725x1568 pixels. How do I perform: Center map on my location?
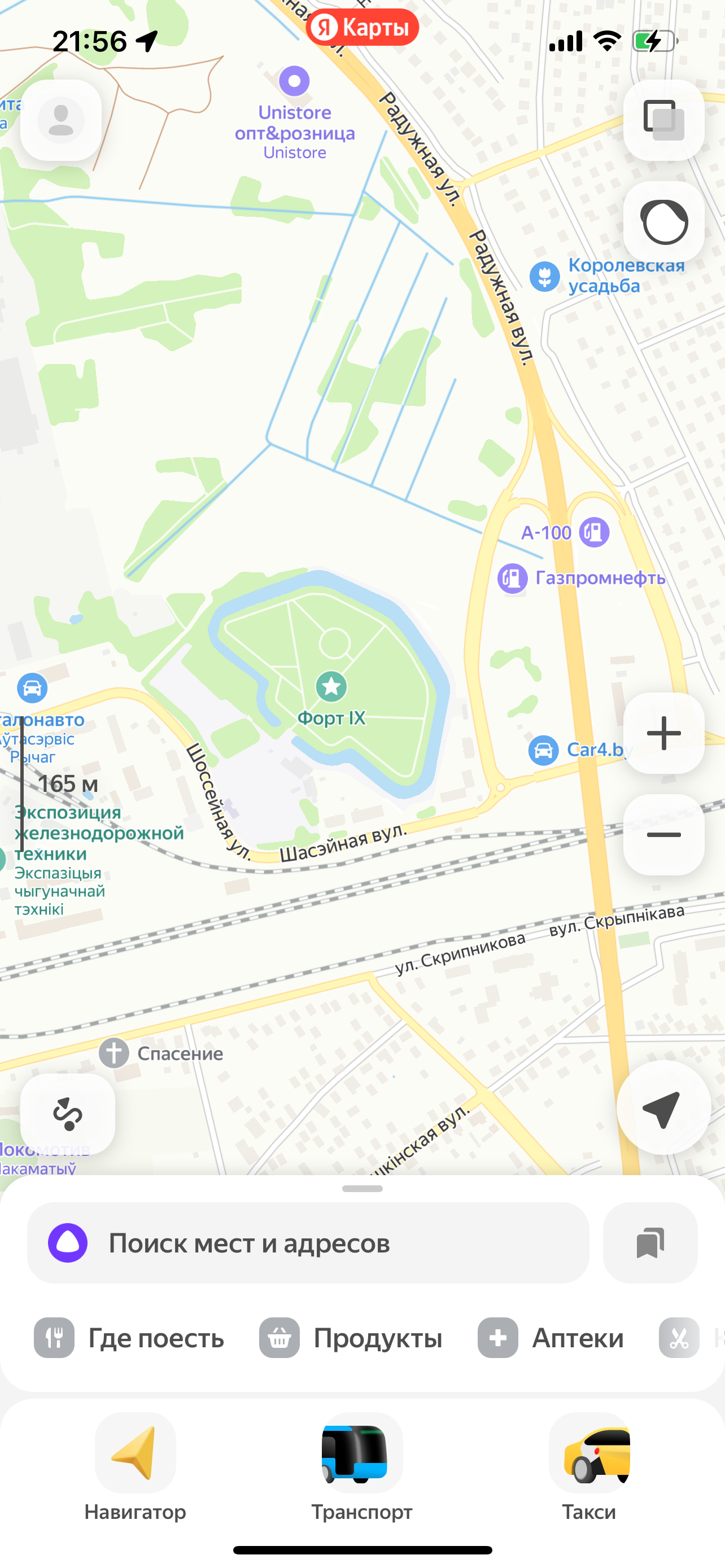[x=662, y=1109]
